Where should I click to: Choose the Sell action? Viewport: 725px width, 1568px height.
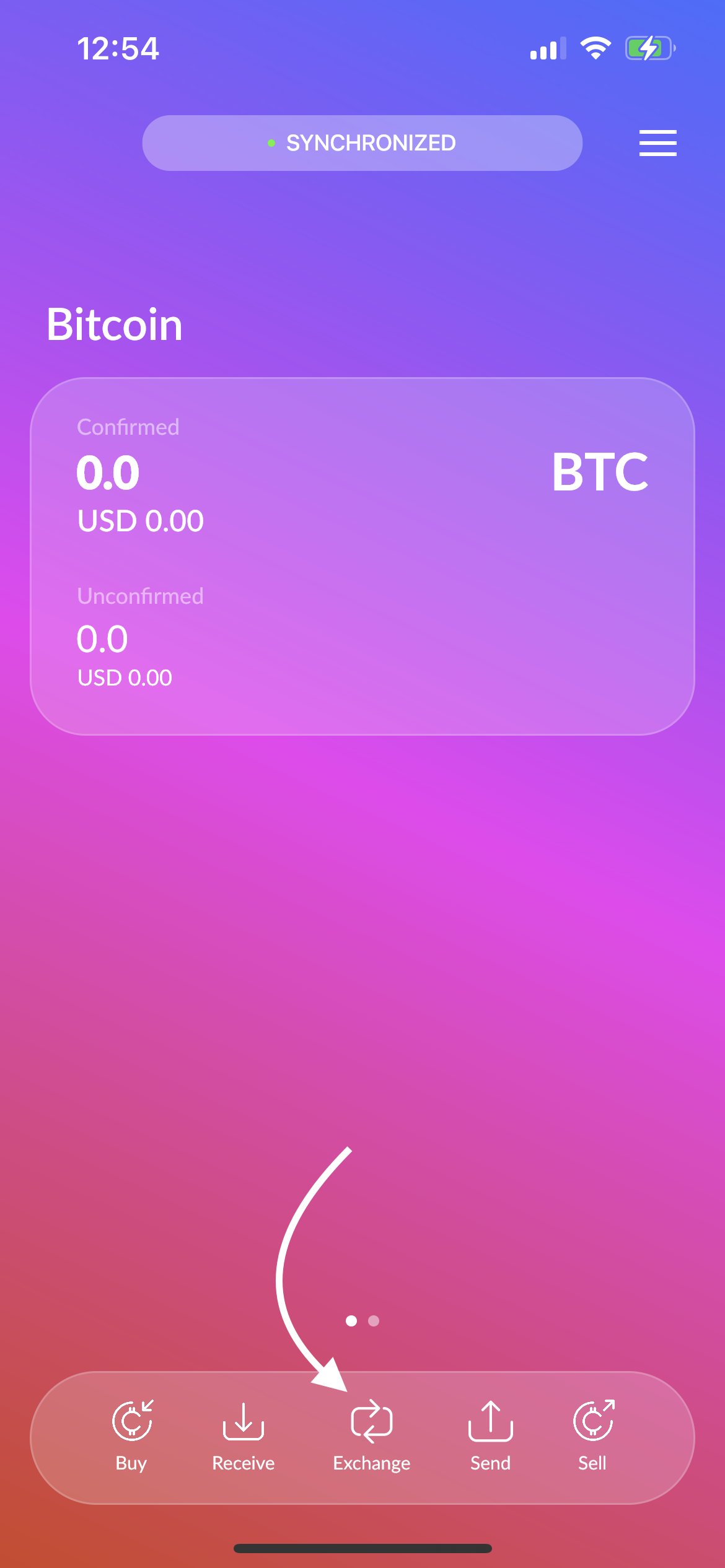click(x=592, y=1435)
